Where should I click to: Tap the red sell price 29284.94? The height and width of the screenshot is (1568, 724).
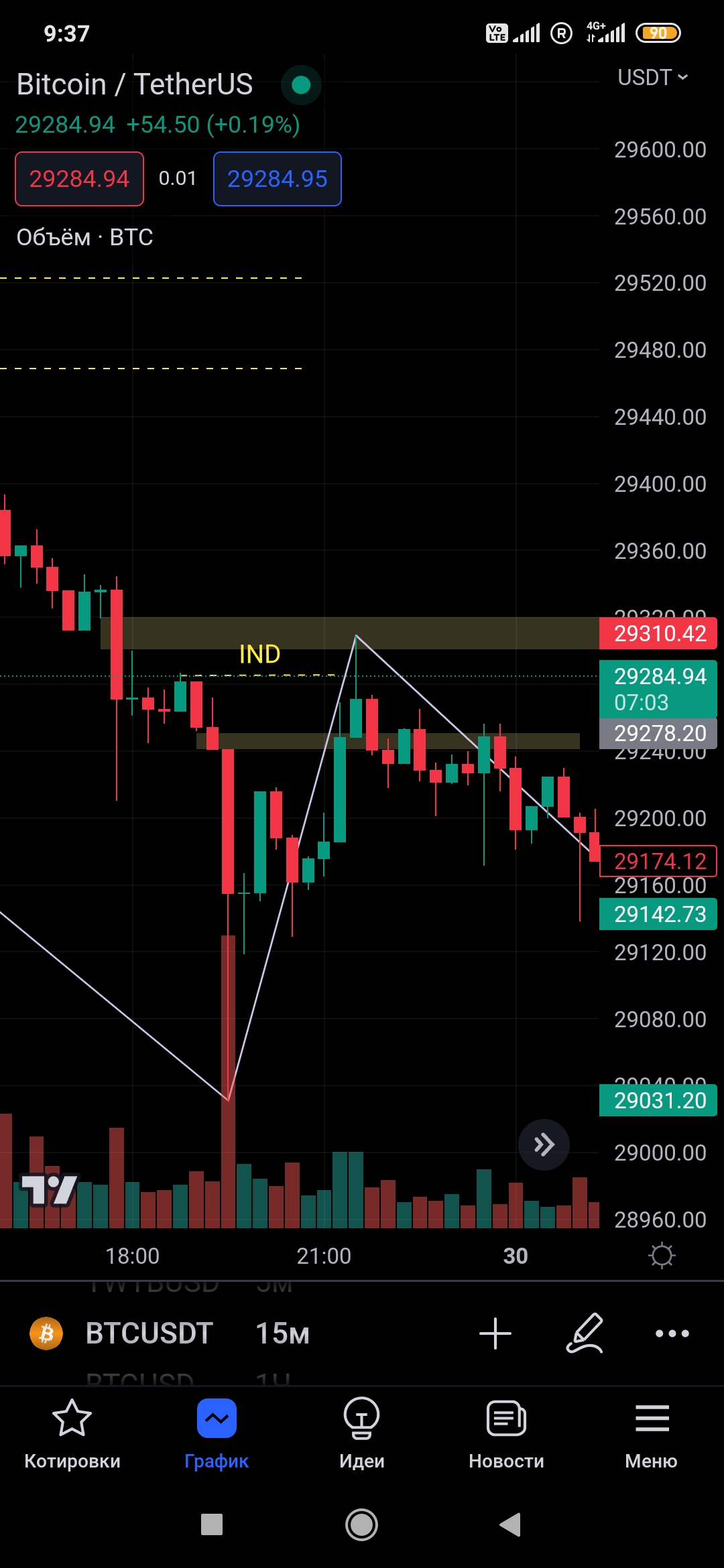pos(79,179)
